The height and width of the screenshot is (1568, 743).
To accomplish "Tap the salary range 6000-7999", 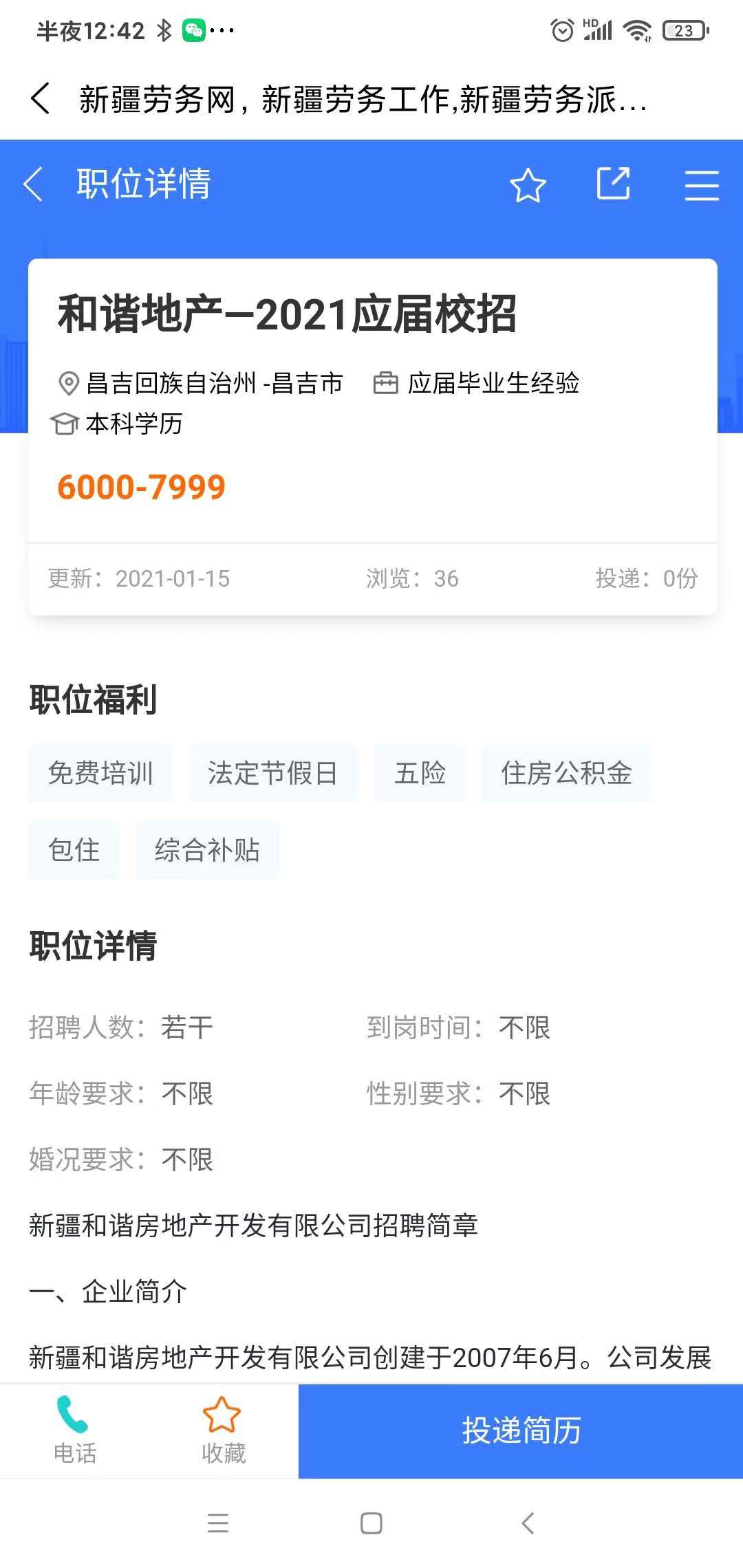I will coord(141,487).
